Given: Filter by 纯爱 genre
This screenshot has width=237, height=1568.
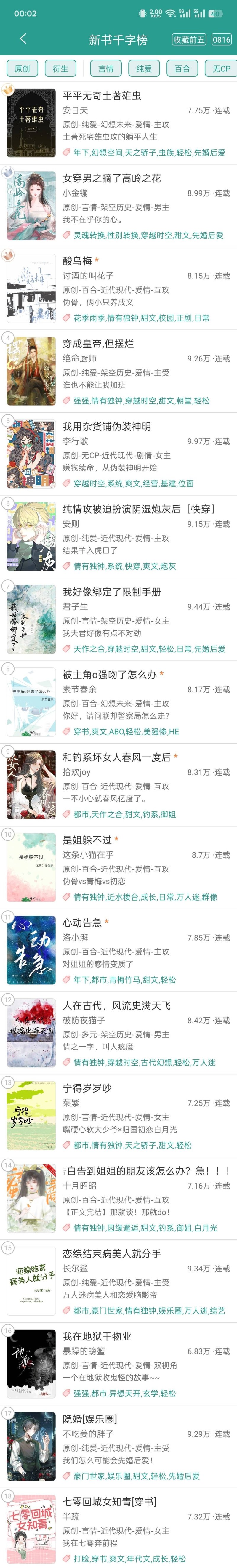Looking at the screenshot, I should pos(144,68).
